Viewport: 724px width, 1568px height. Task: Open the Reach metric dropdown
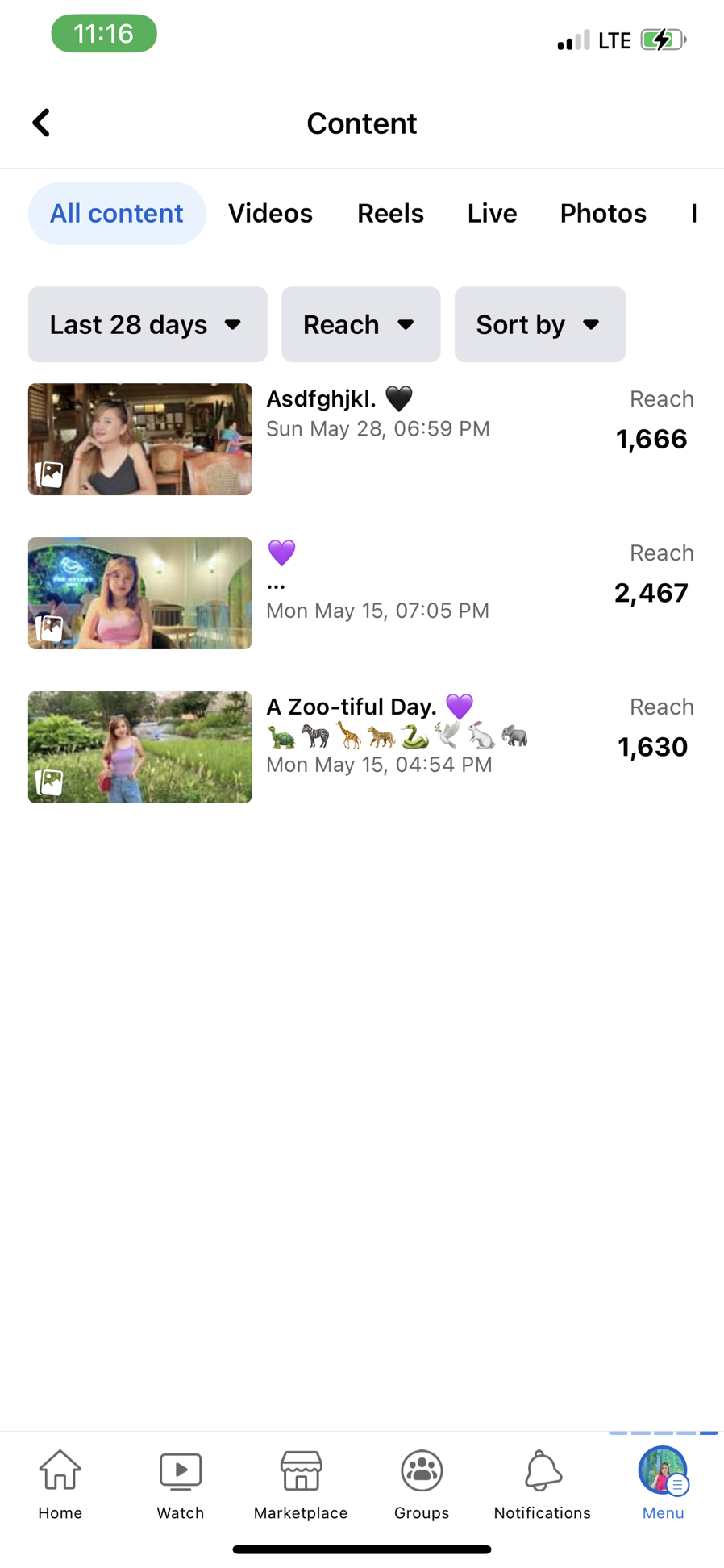(360, 324)
